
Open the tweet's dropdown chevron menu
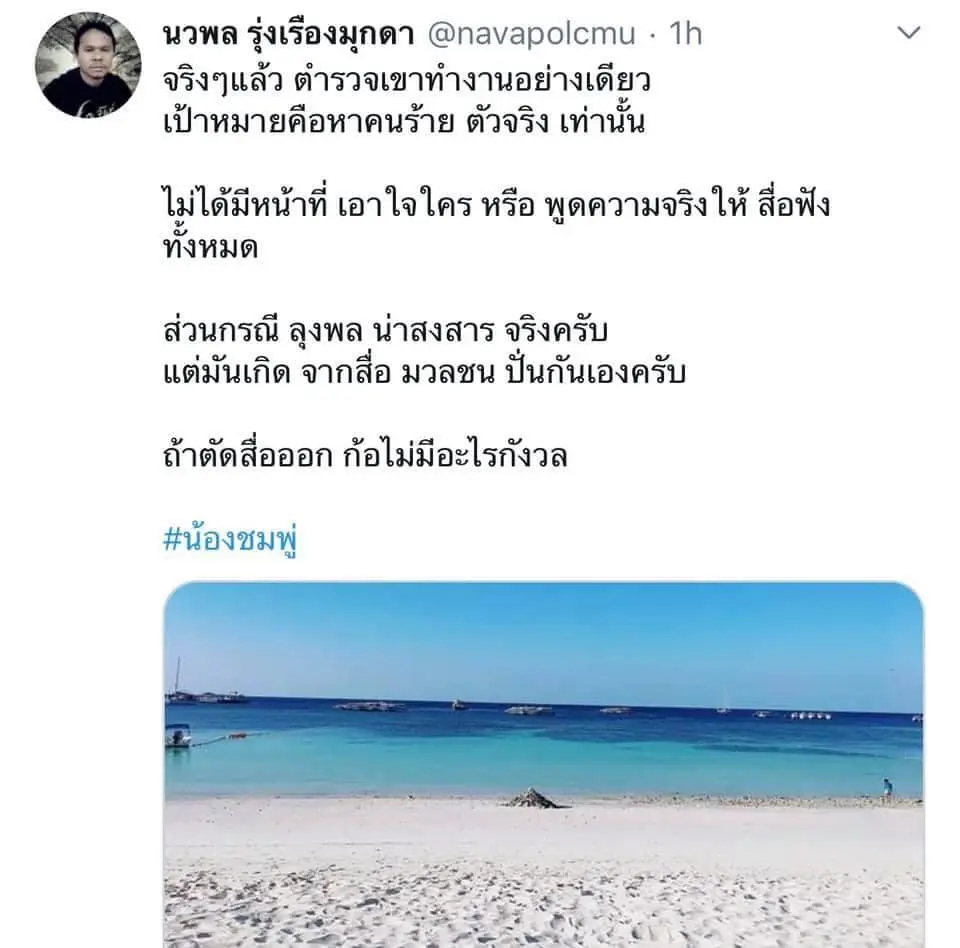point(908,34)
